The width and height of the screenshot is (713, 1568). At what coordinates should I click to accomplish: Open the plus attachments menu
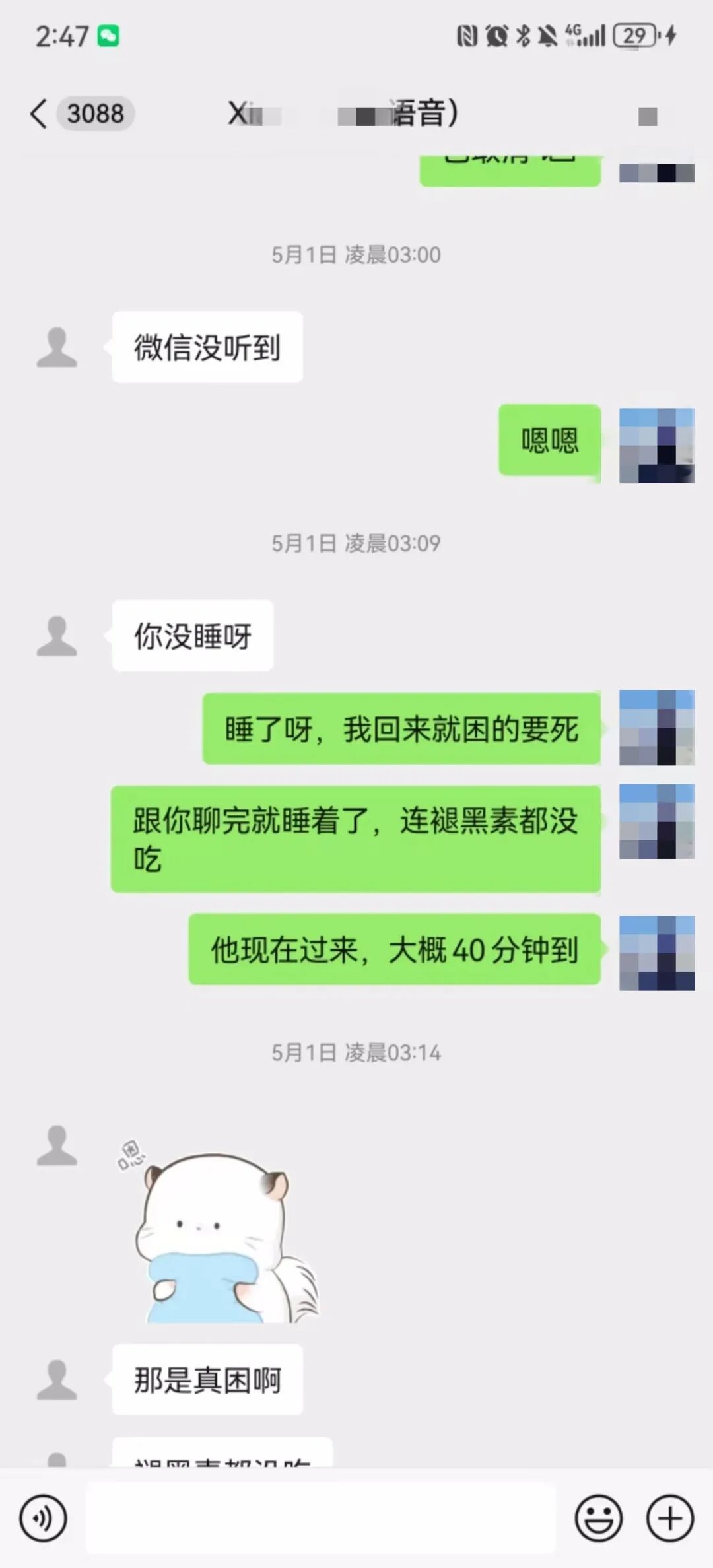pos(669,1518)
